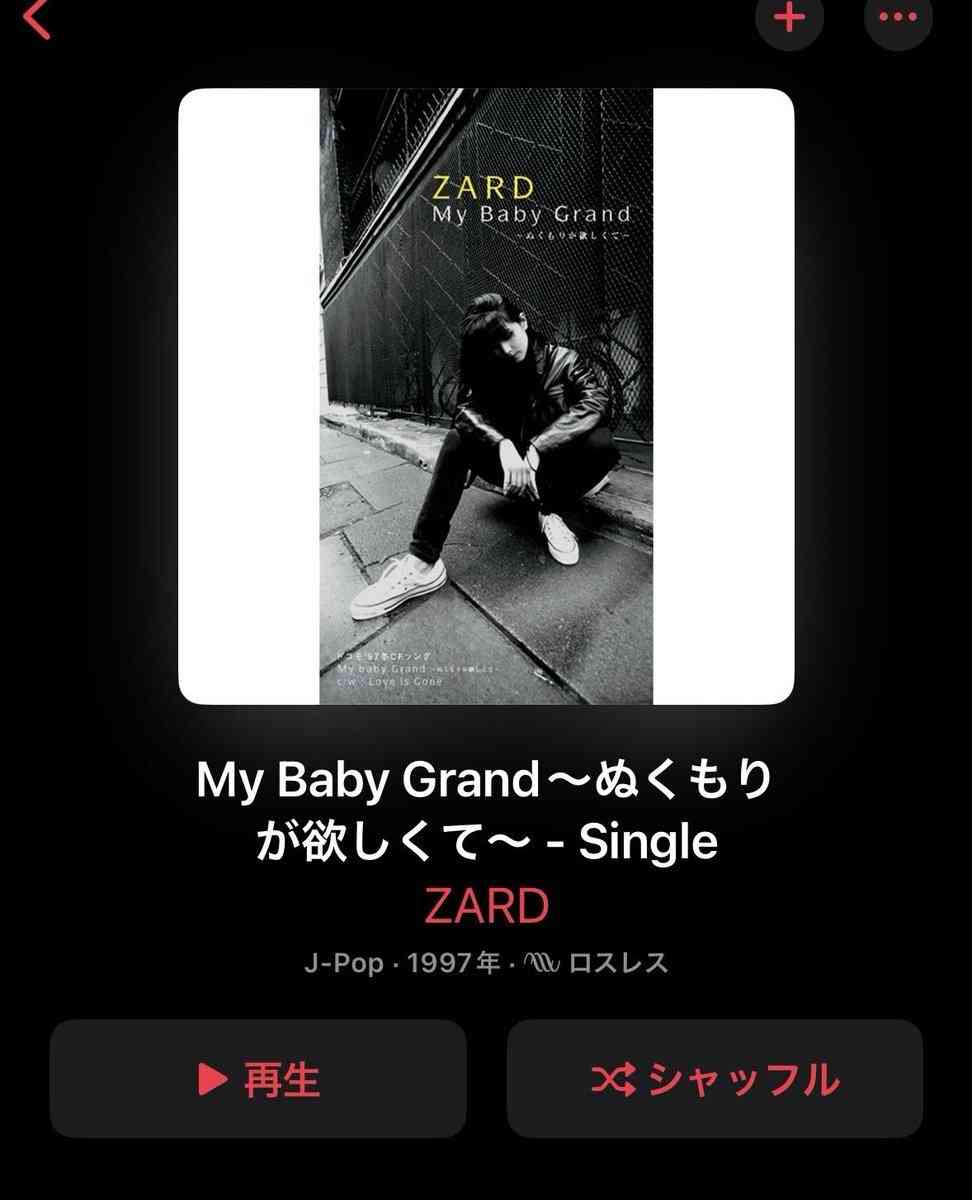Play the album My Baby Grand
Image resolution: width=972 pixels, height=1200 pixels.
[x=258, y=1080]
